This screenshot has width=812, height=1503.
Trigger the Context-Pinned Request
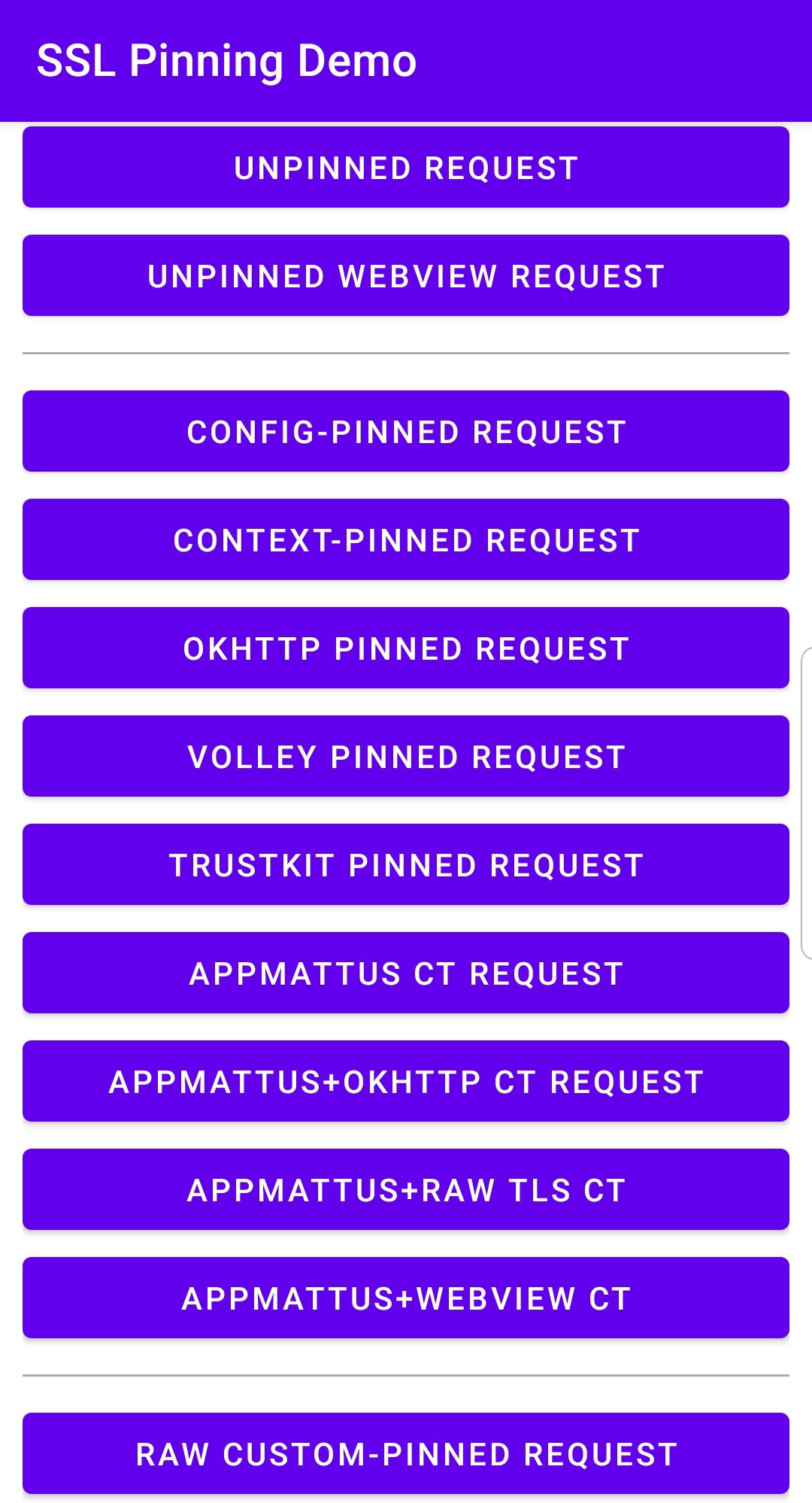pos(406,539)
